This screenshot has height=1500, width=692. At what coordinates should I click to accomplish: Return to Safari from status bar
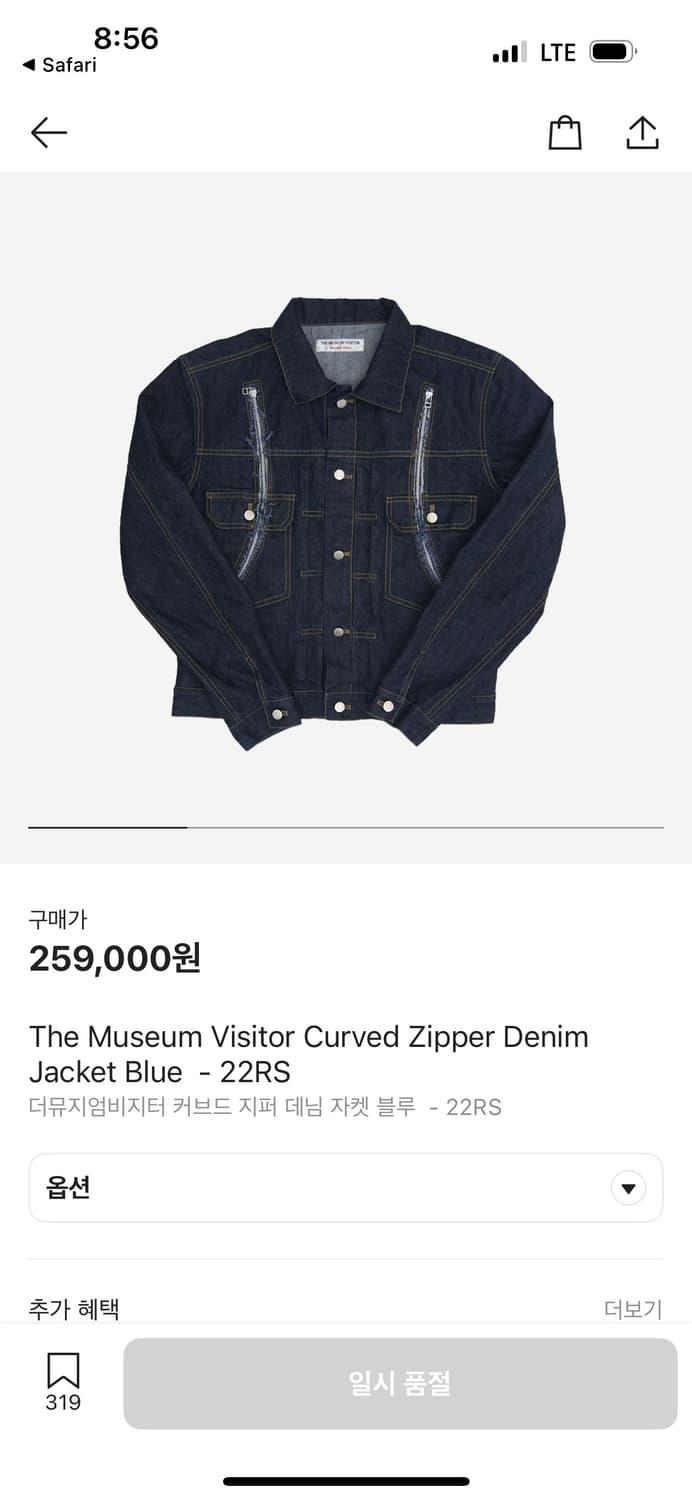click(x=60, y=65)
